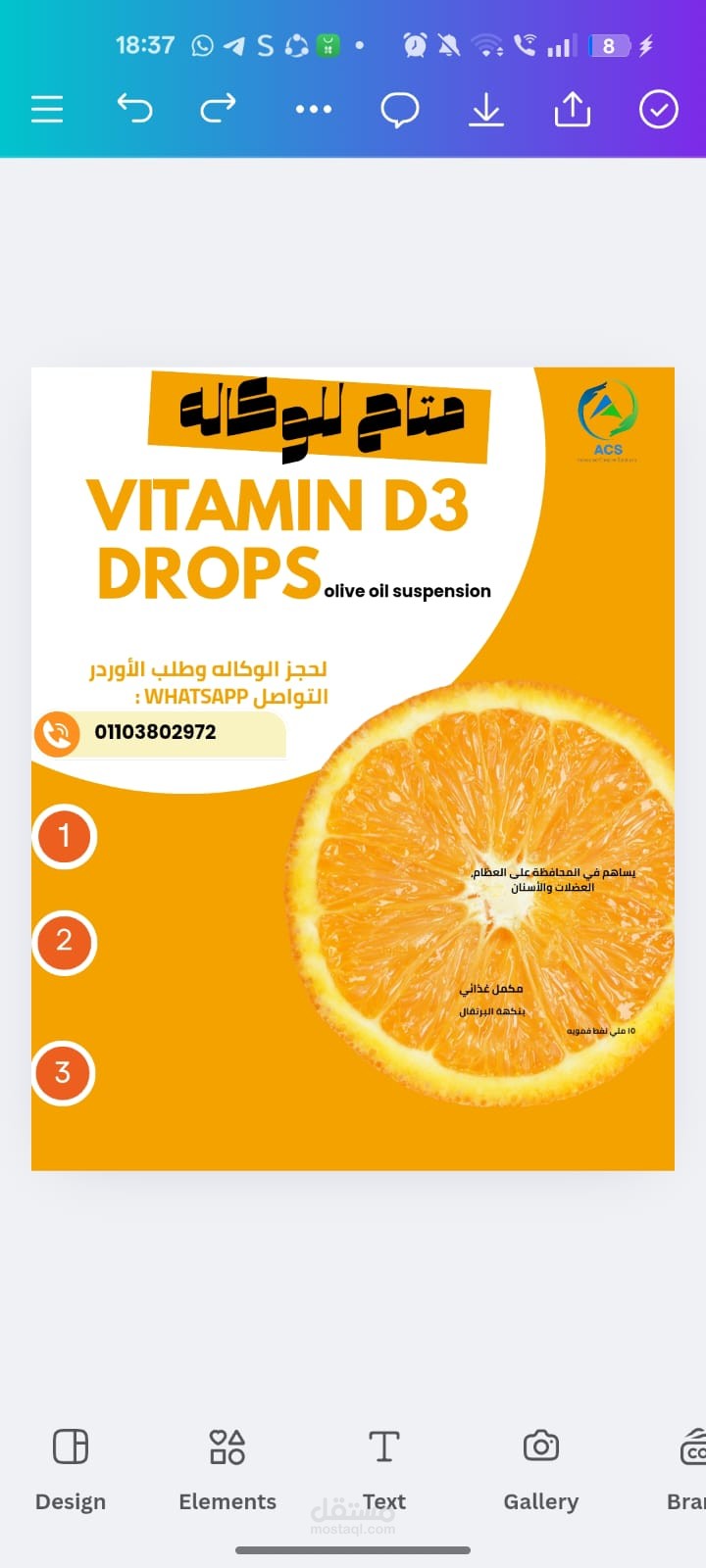The width and height of the screenshot is (706, 1568).
Task: Open the hamburger menu
Action: (47, 109)
